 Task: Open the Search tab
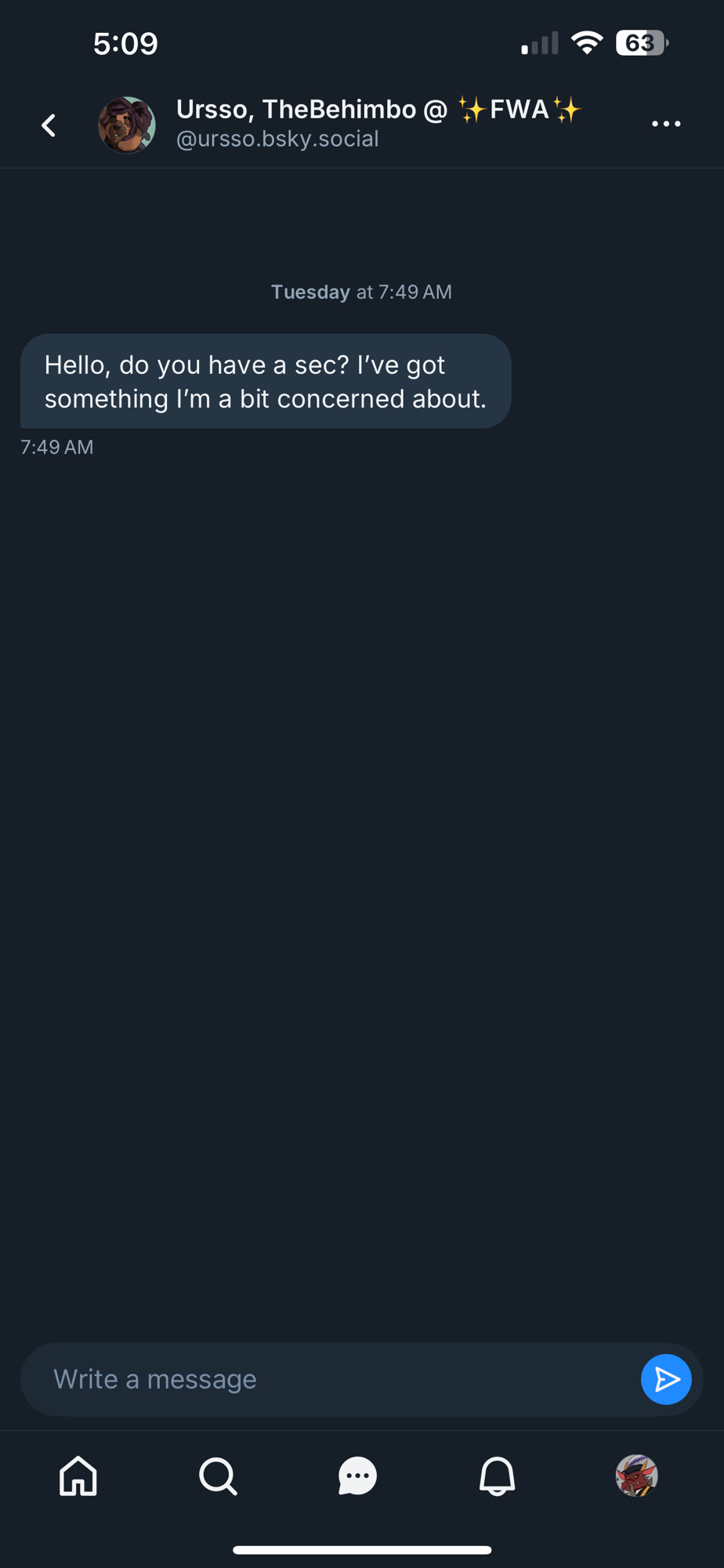(218, 1476)
